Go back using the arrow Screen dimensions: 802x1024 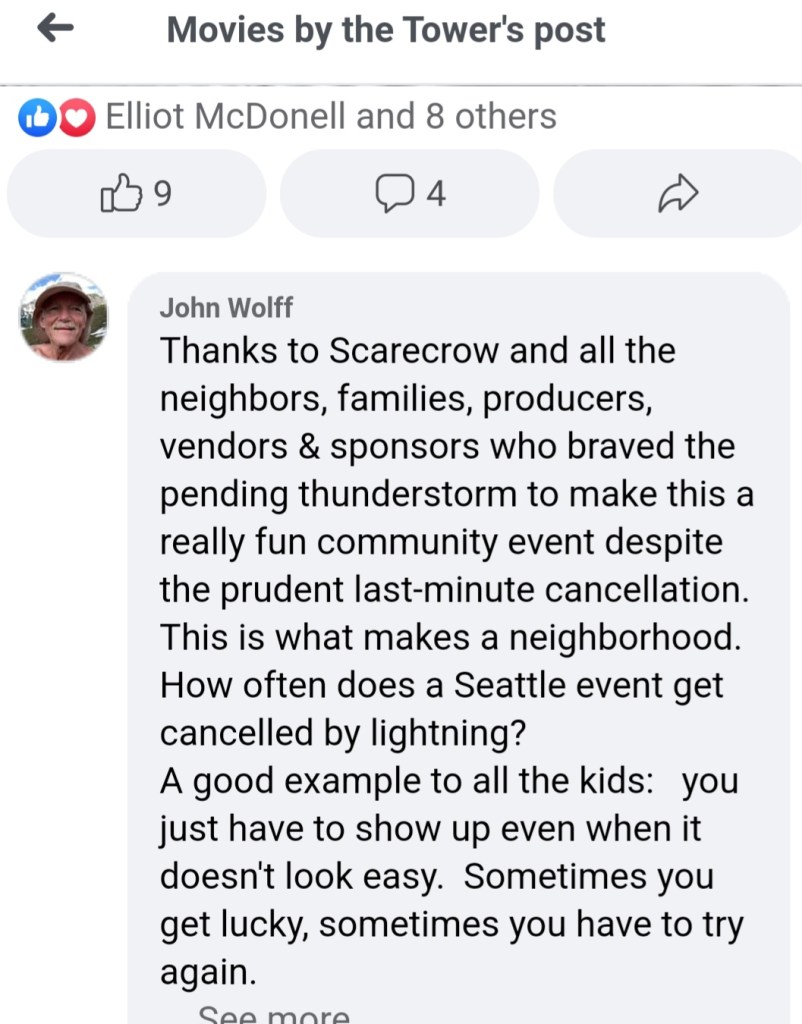point(56,30)
